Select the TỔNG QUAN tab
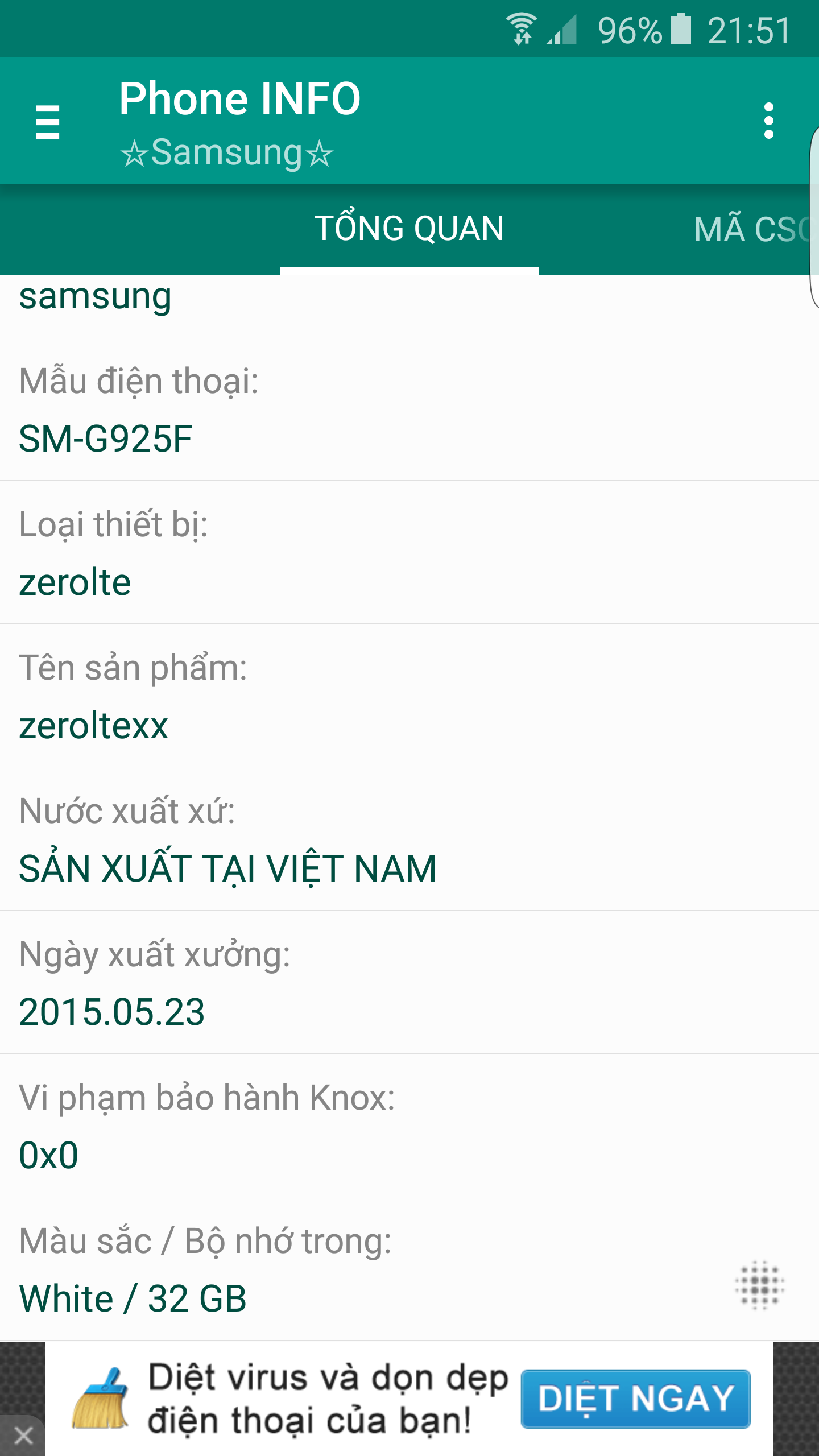Screen dimensions: 819x1456 (x=409, y=229)
